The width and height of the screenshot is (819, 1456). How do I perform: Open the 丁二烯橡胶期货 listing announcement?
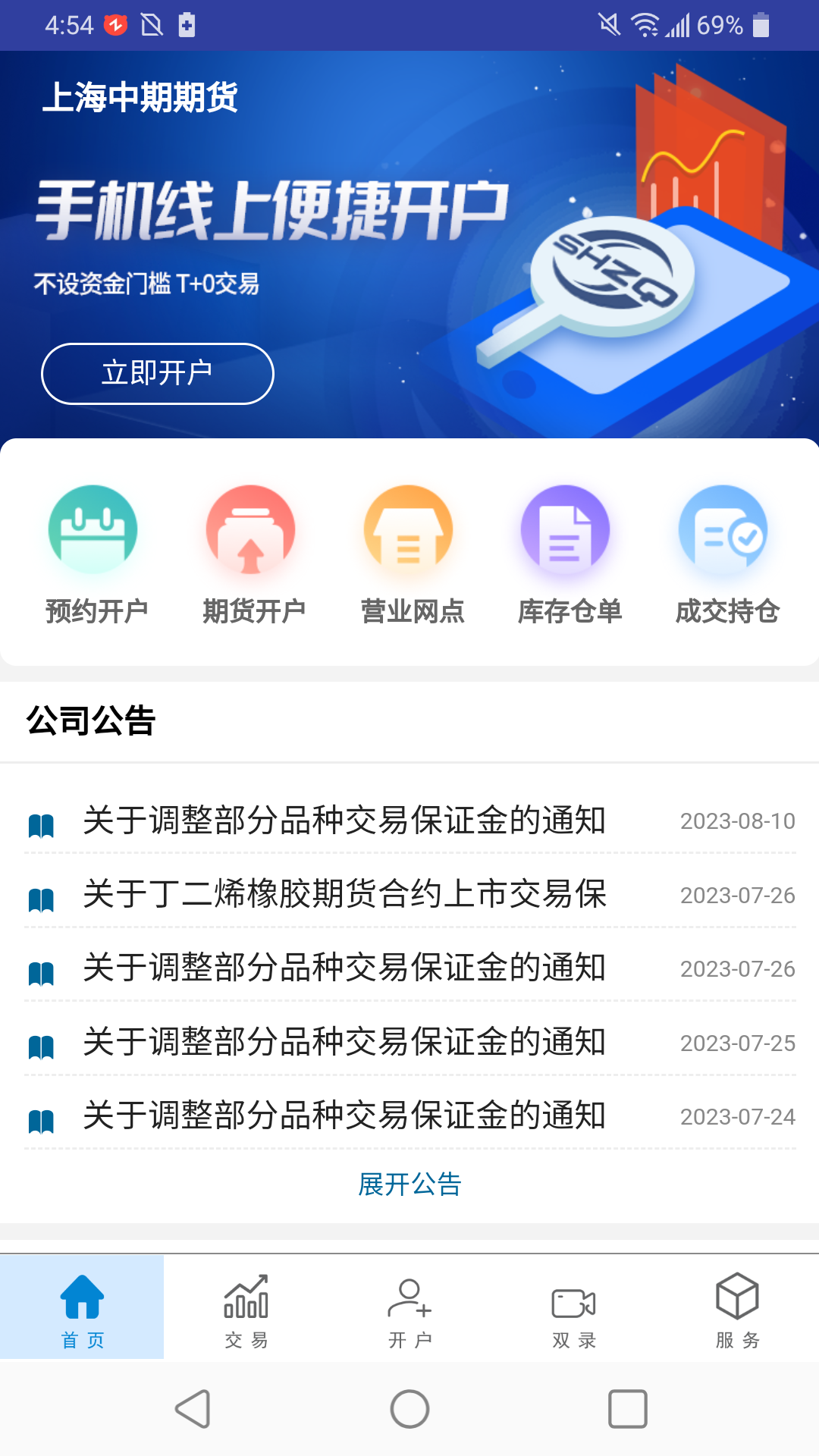(x=344, y=894)
